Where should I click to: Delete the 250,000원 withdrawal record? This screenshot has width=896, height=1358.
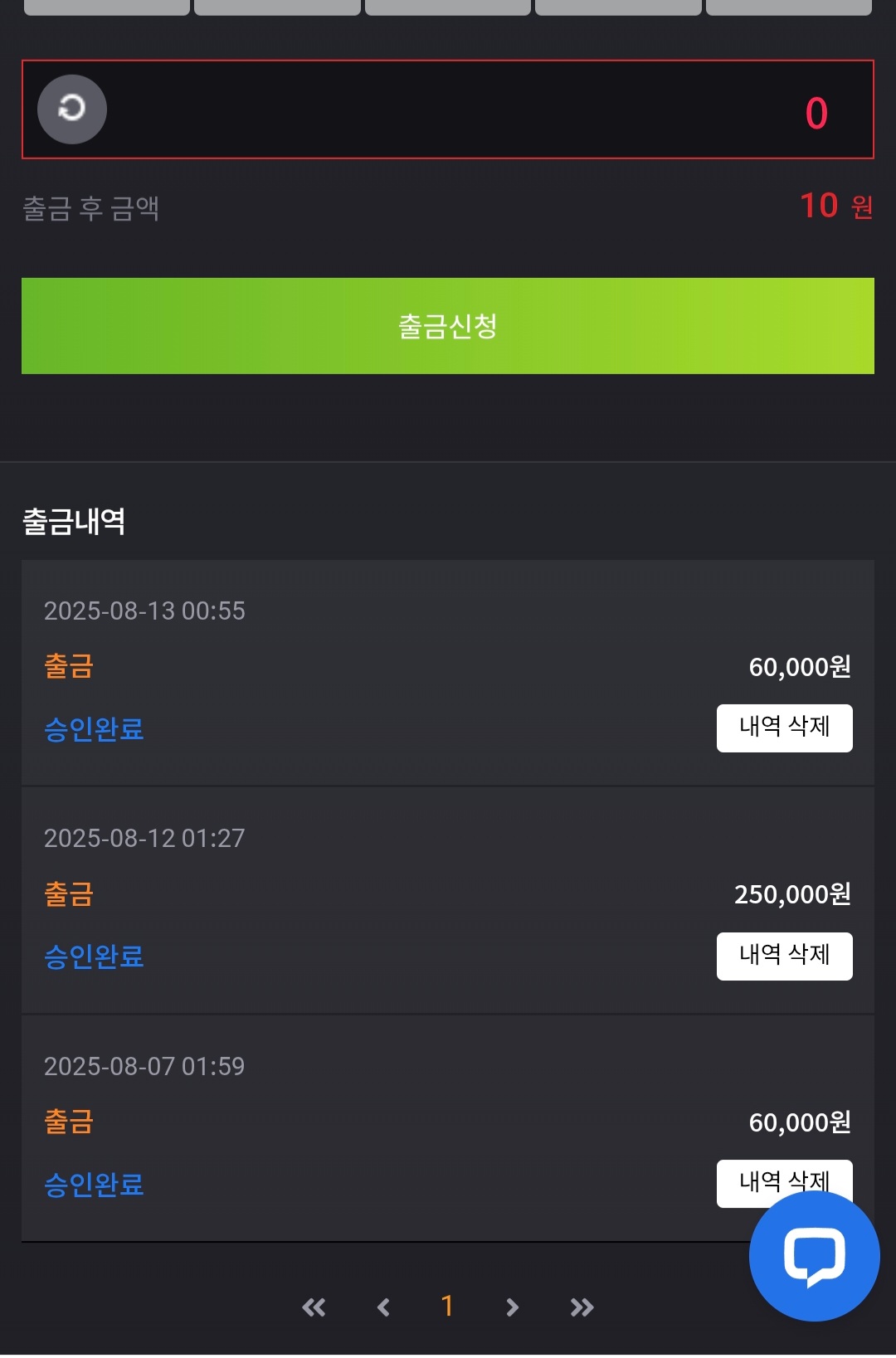(x=784, y=956)
